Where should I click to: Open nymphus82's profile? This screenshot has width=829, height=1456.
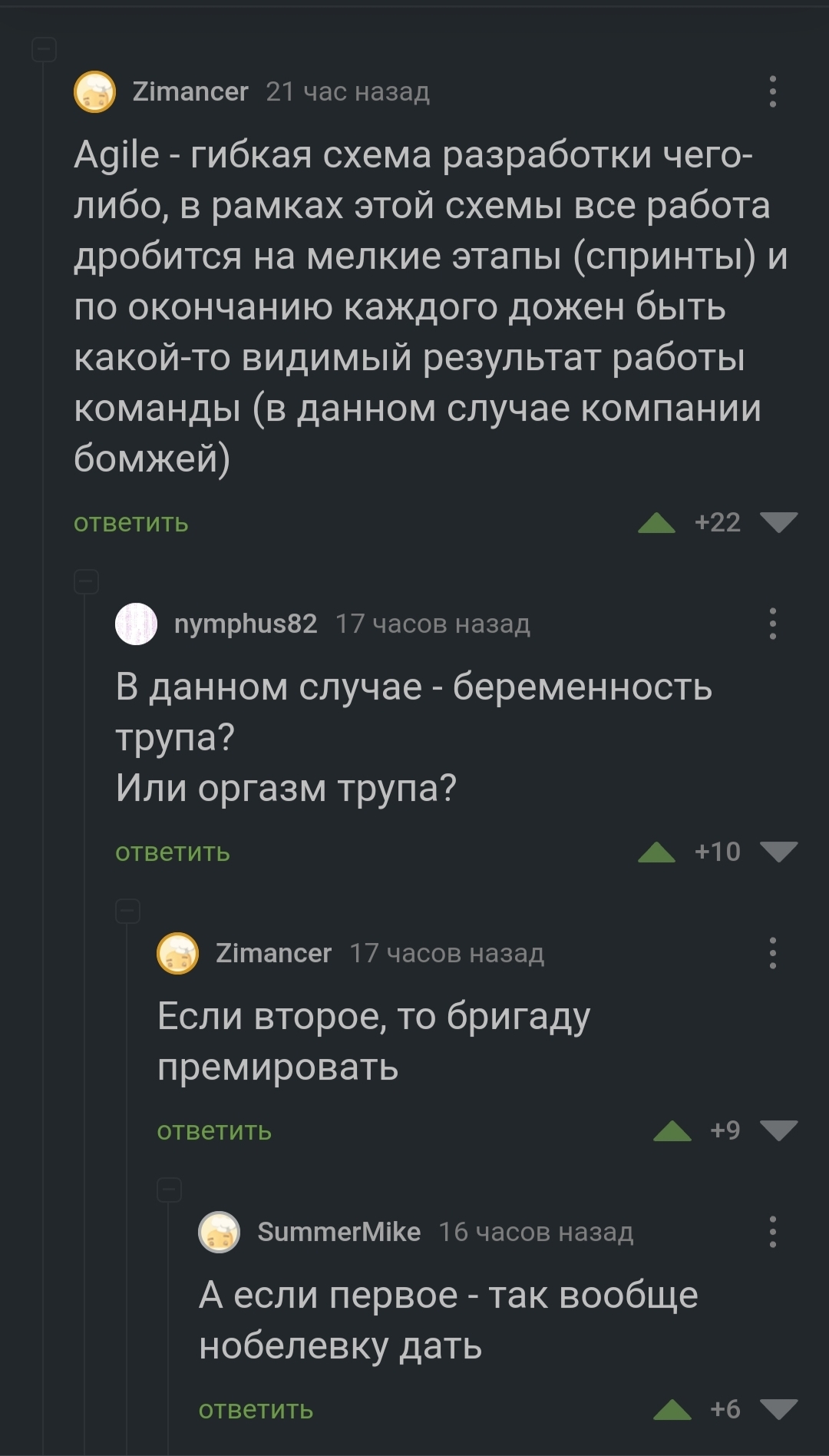(245, 624)
